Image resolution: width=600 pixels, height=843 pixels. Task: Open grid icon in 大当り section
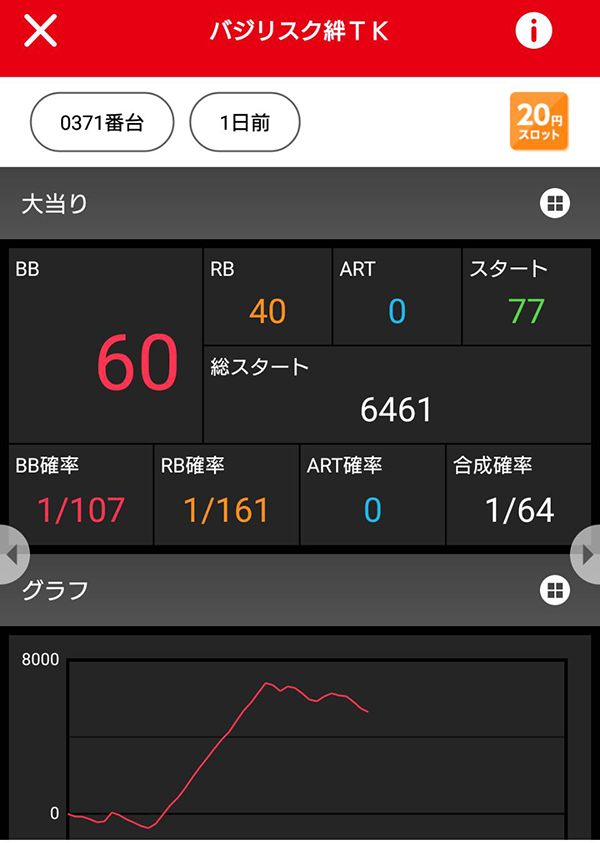pos(554,204)
